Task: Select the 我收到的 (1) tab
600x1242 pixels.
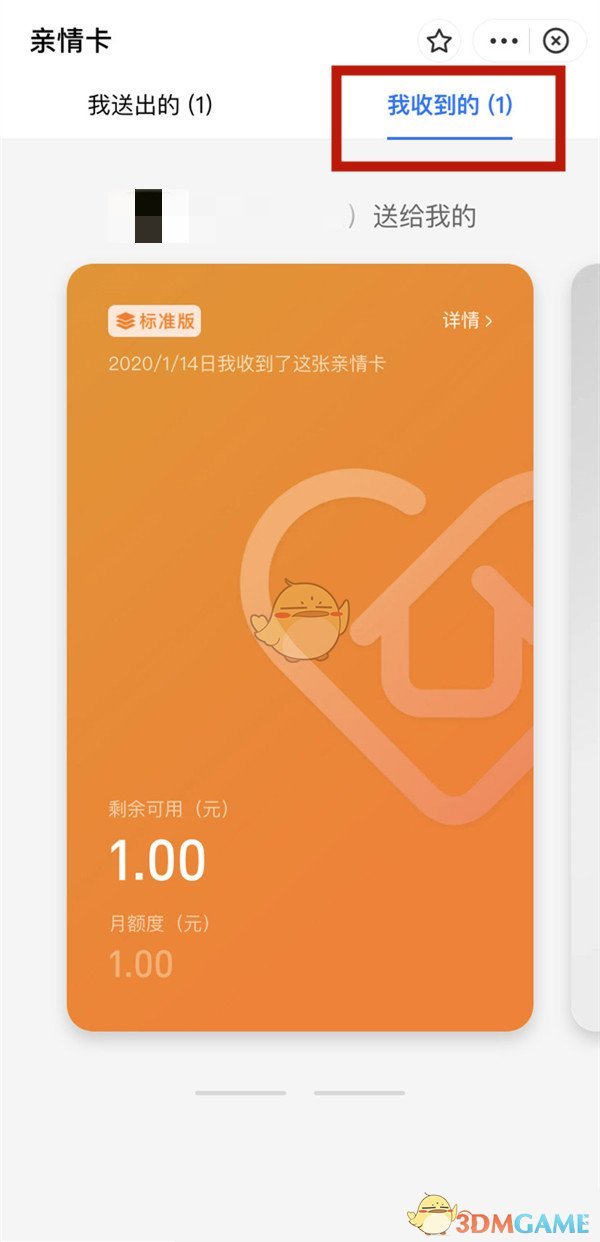Action: (450, 105)
